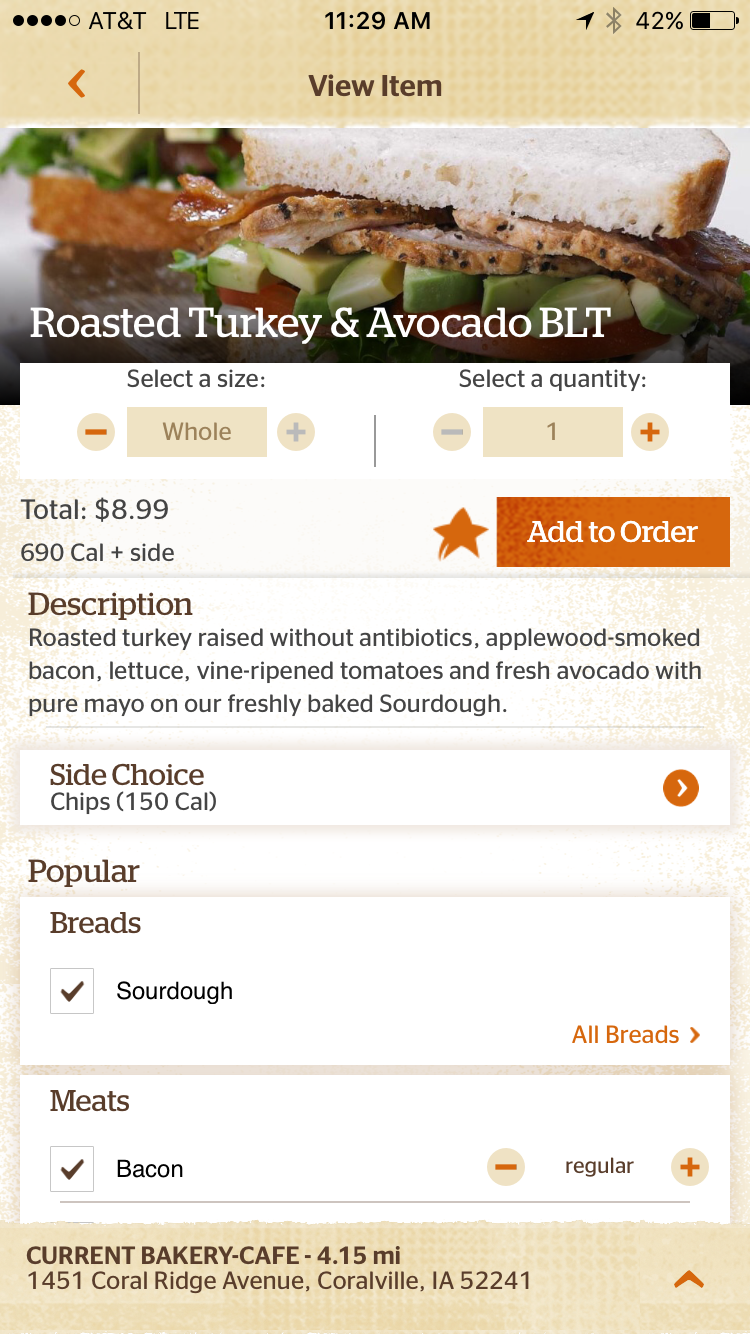
Task: Uncheck the Sourdough bread option
Action: pyautogui.click(x=72, y=991)
